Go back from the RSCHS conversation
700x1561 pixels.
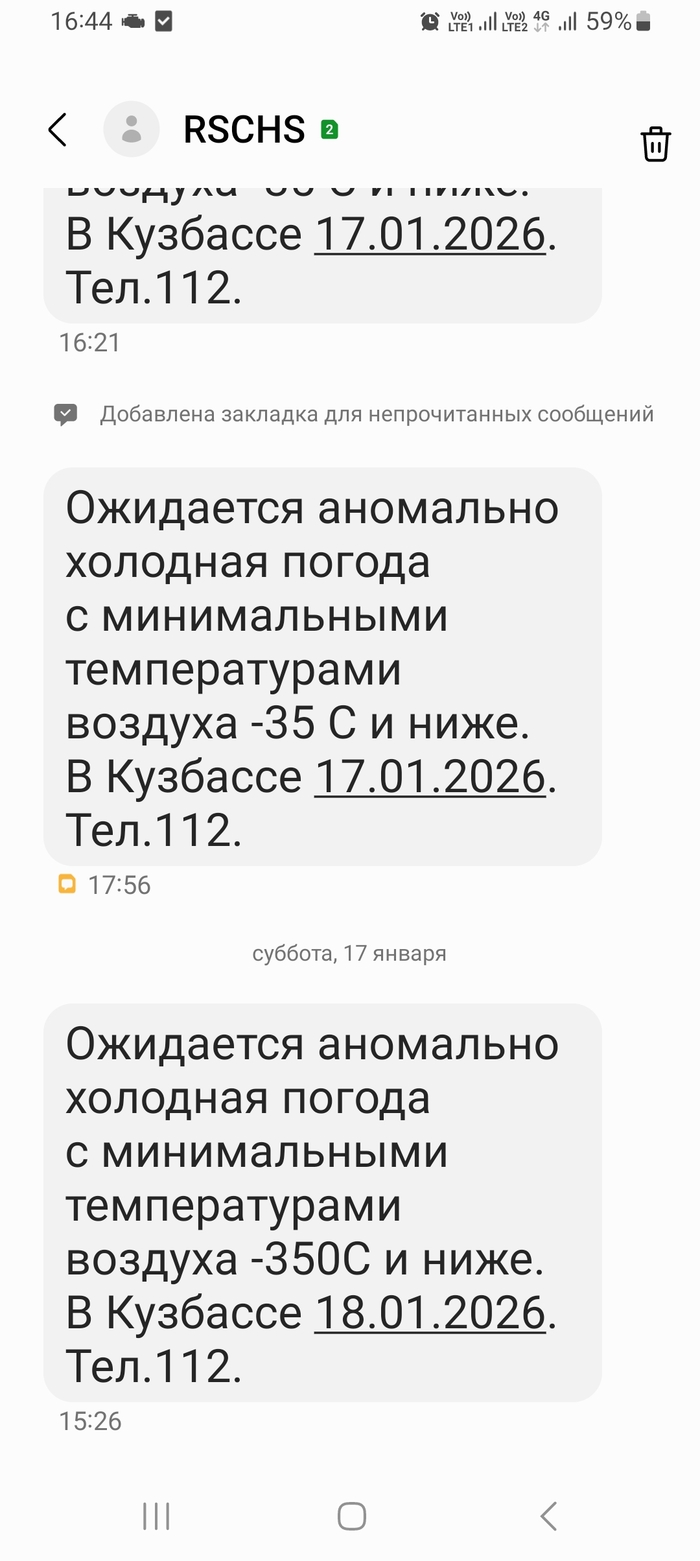tap(58, 130)
